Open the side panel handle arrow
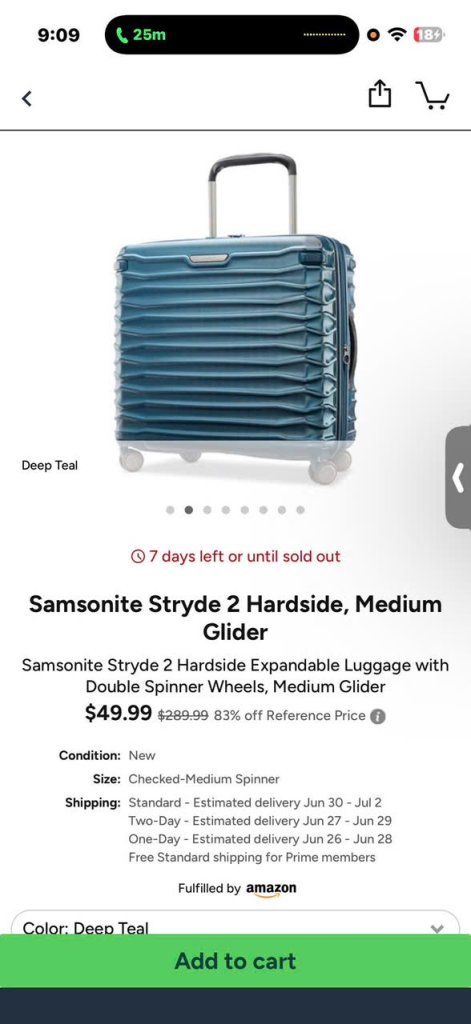This screenshot has width=471, height=1024. click(459, 477)
